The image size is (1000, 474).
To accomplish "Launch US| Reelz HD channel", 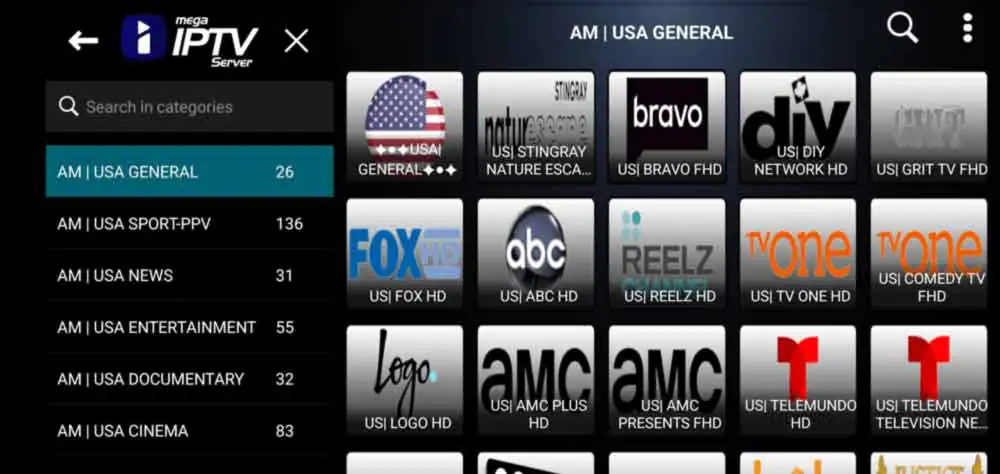I will 667,254.
